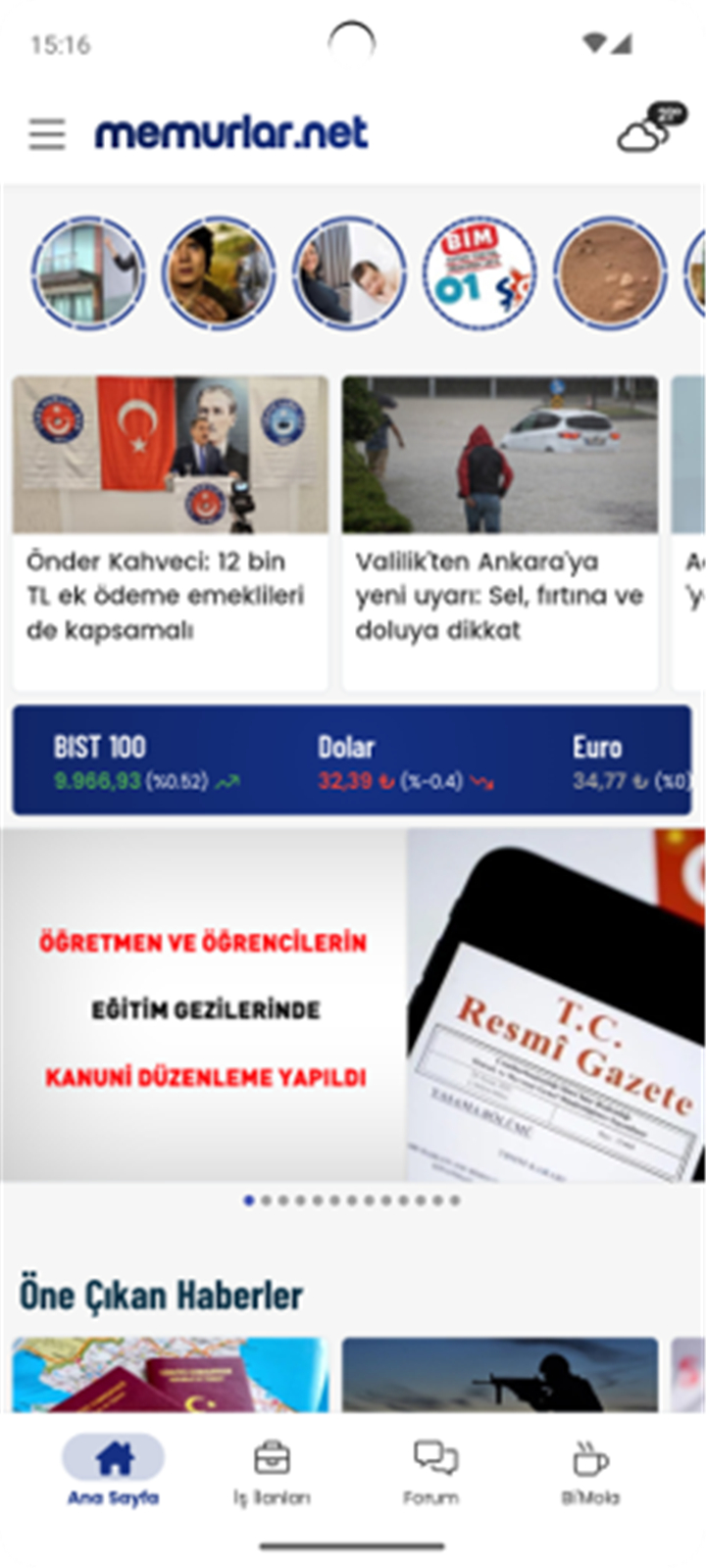Screen dimensions: 706x1568
Task: Open the hamburger drawer menu
Action: [47, 134]
